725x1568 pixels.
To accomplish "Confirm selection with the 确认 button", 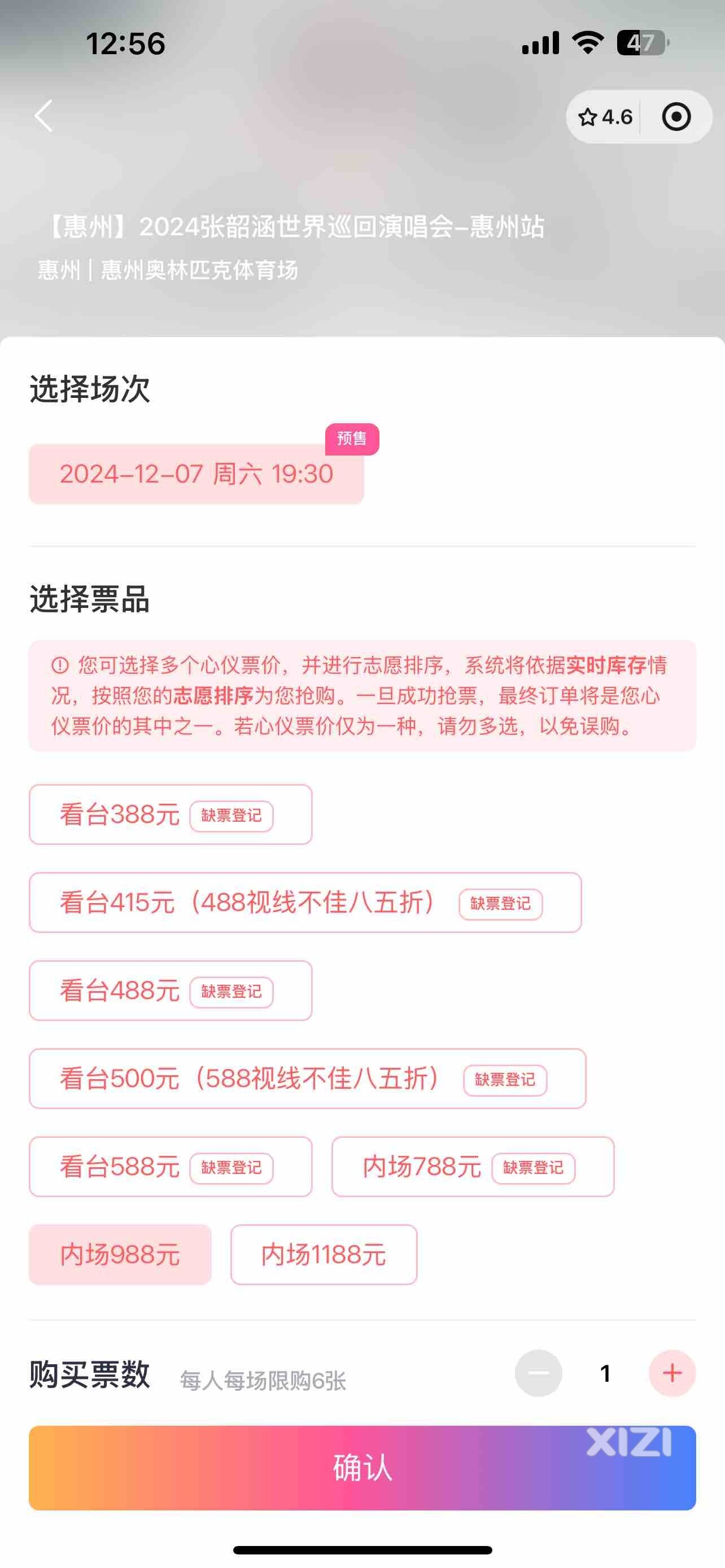I will point(362,1468).
